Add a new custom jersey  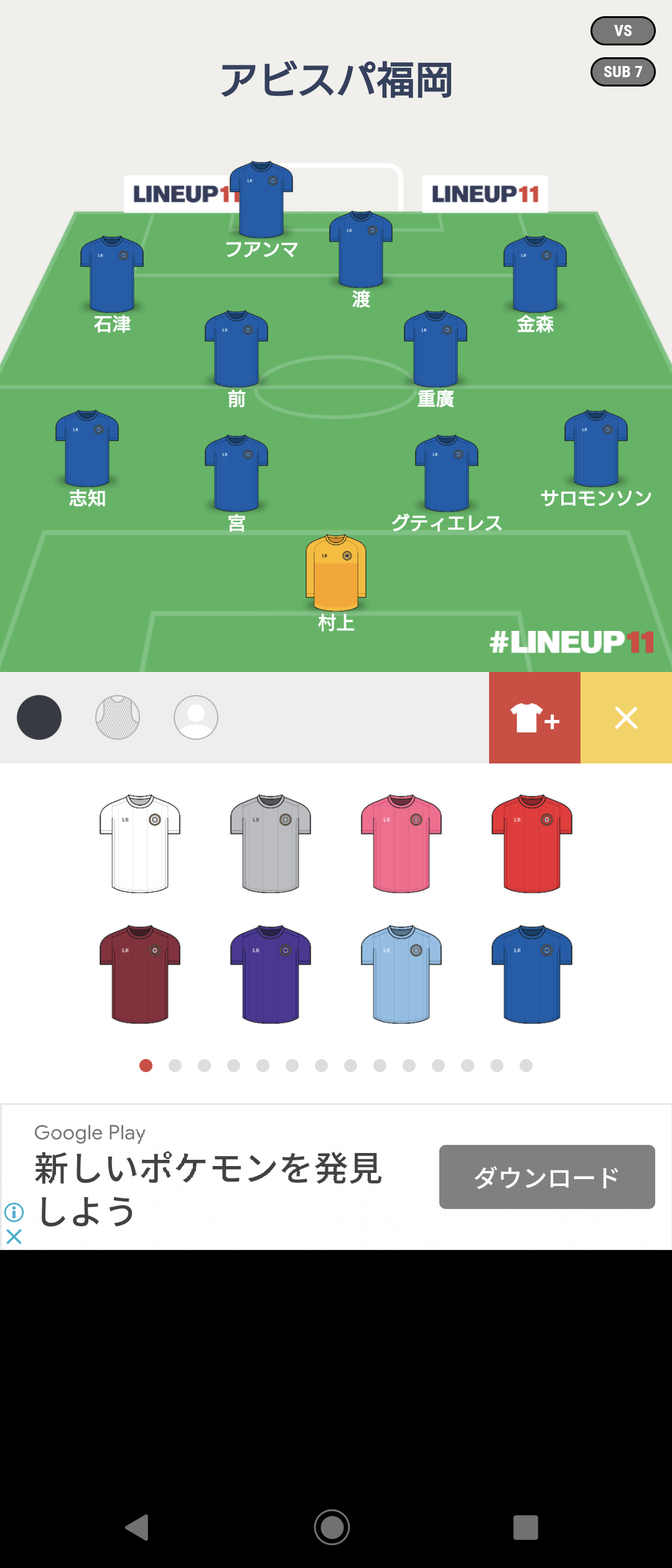click(x=534, y=717)
